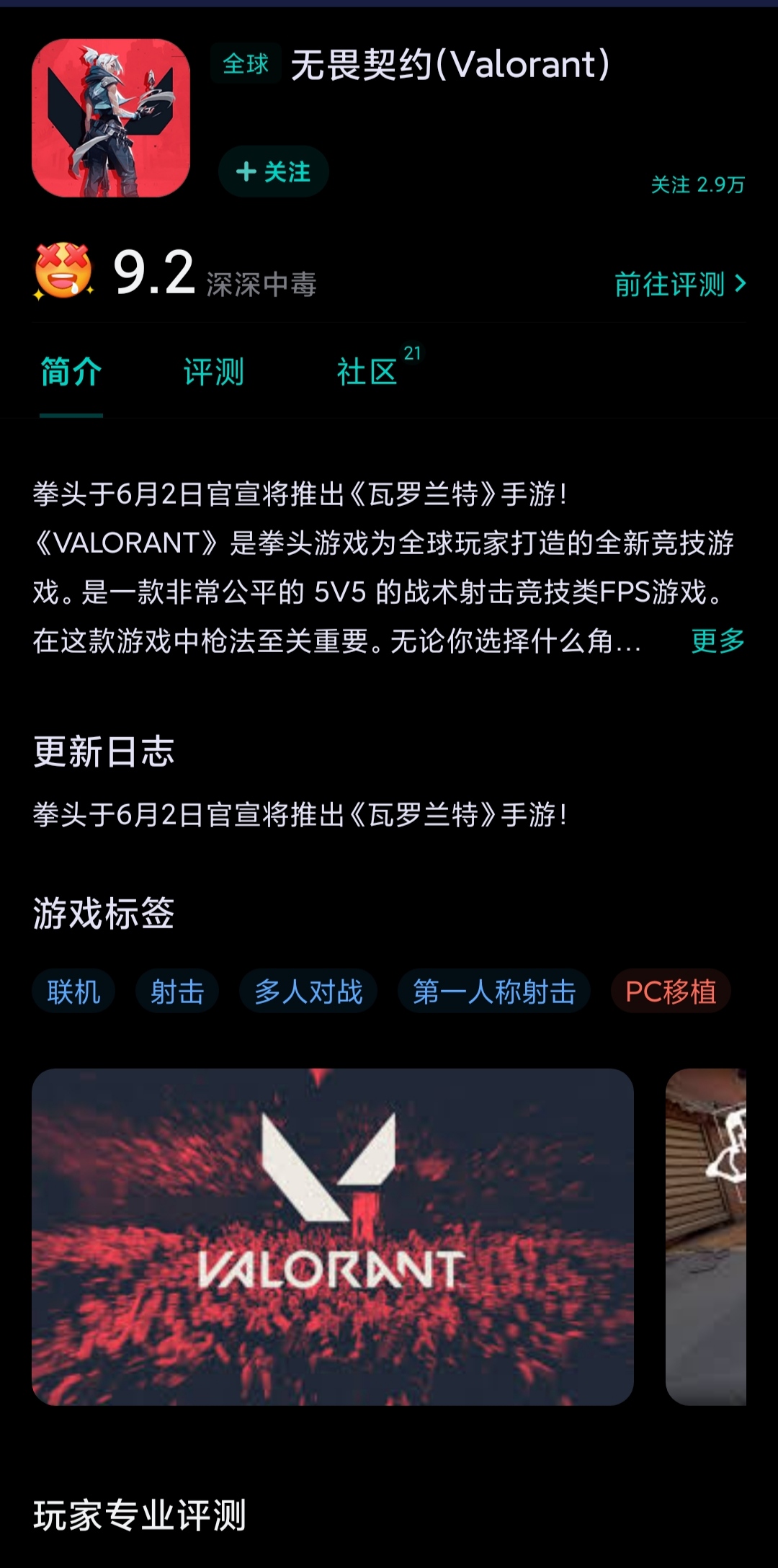View the second gameplay screenshot
778x1568 pixels.
pos(706,1237)
